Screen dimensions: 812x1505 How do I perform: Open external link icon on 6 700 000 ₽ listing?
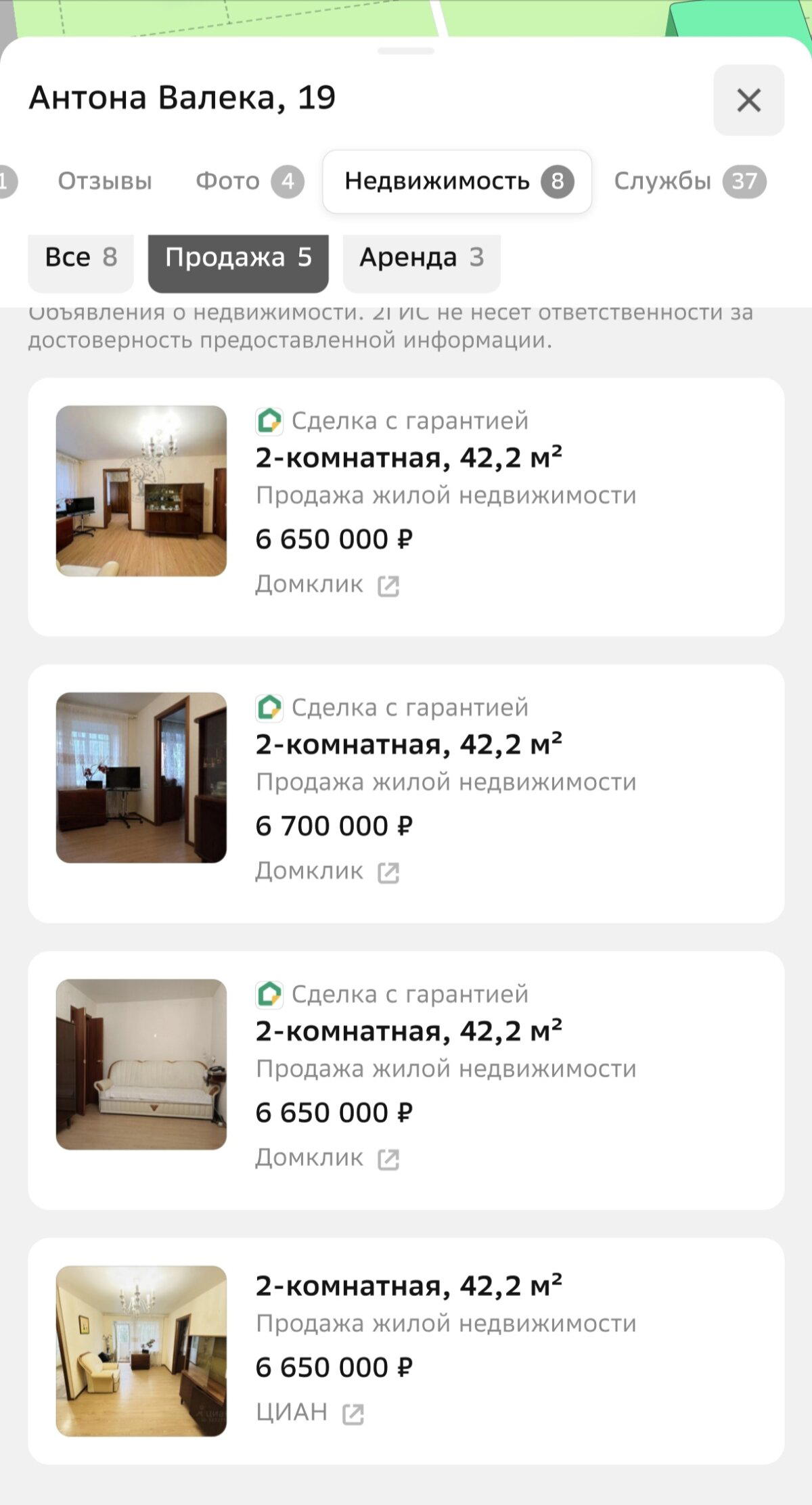[388, 872]
